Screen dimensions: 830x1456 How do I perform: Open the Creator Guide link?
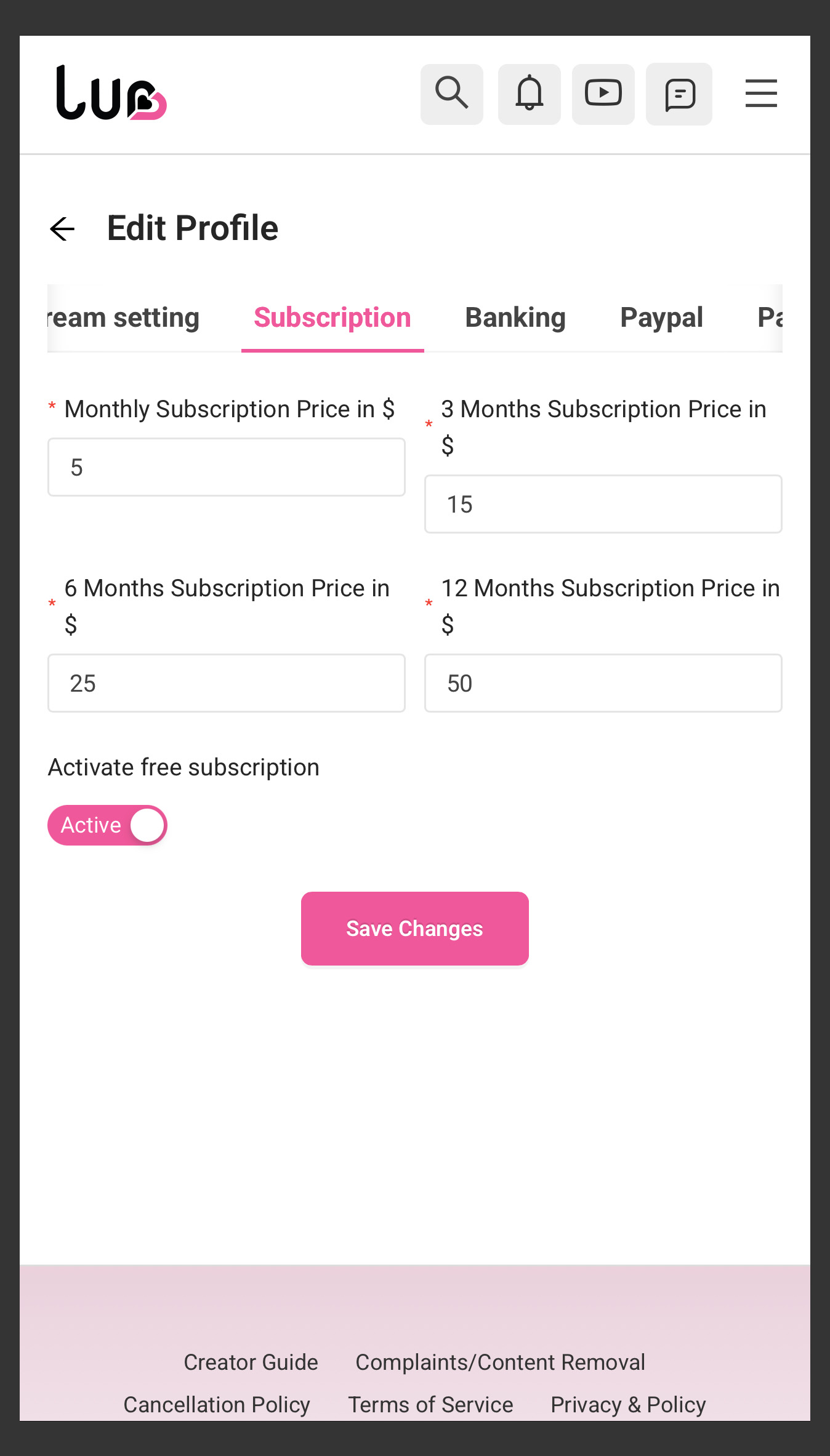click(x=251, y=1362)
